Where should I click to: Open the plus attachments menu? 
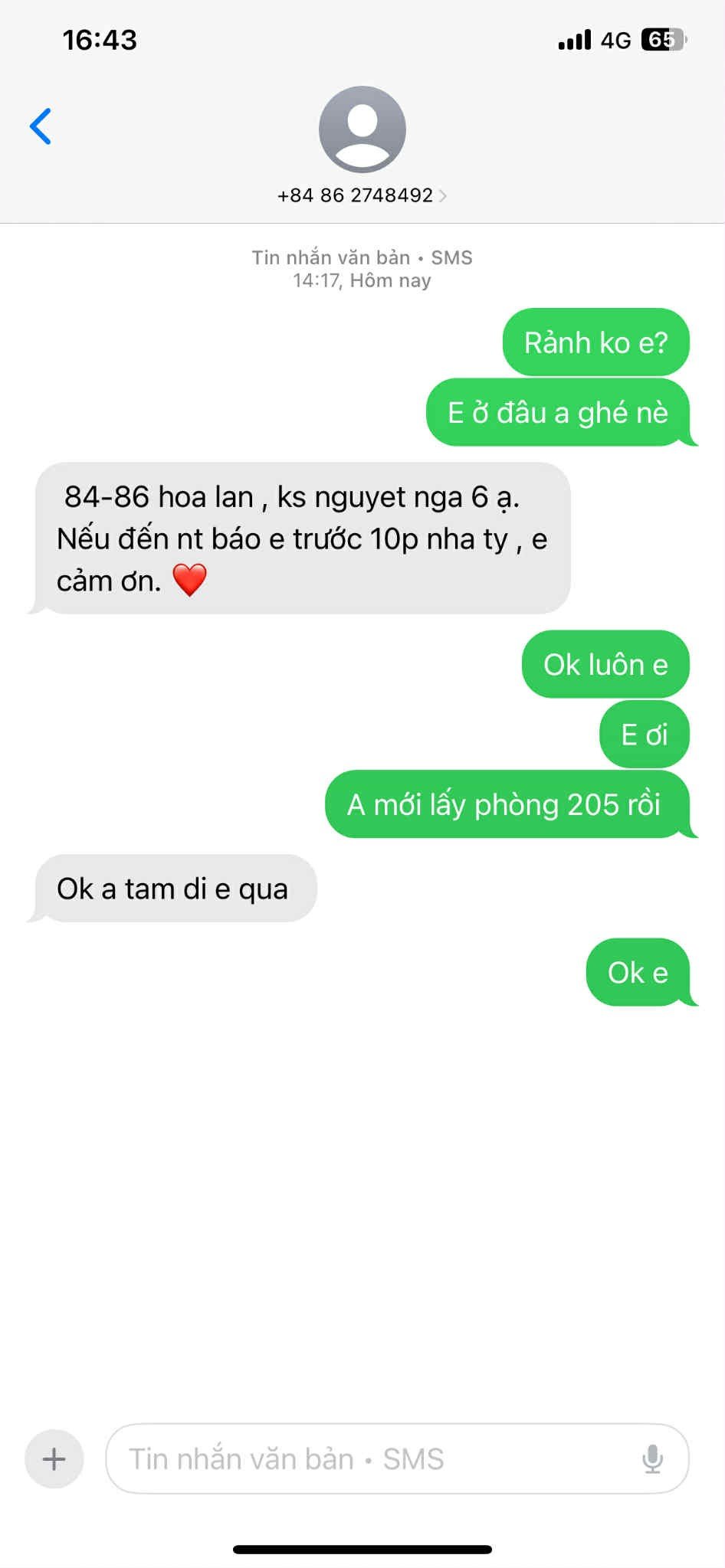[54, 1458]
